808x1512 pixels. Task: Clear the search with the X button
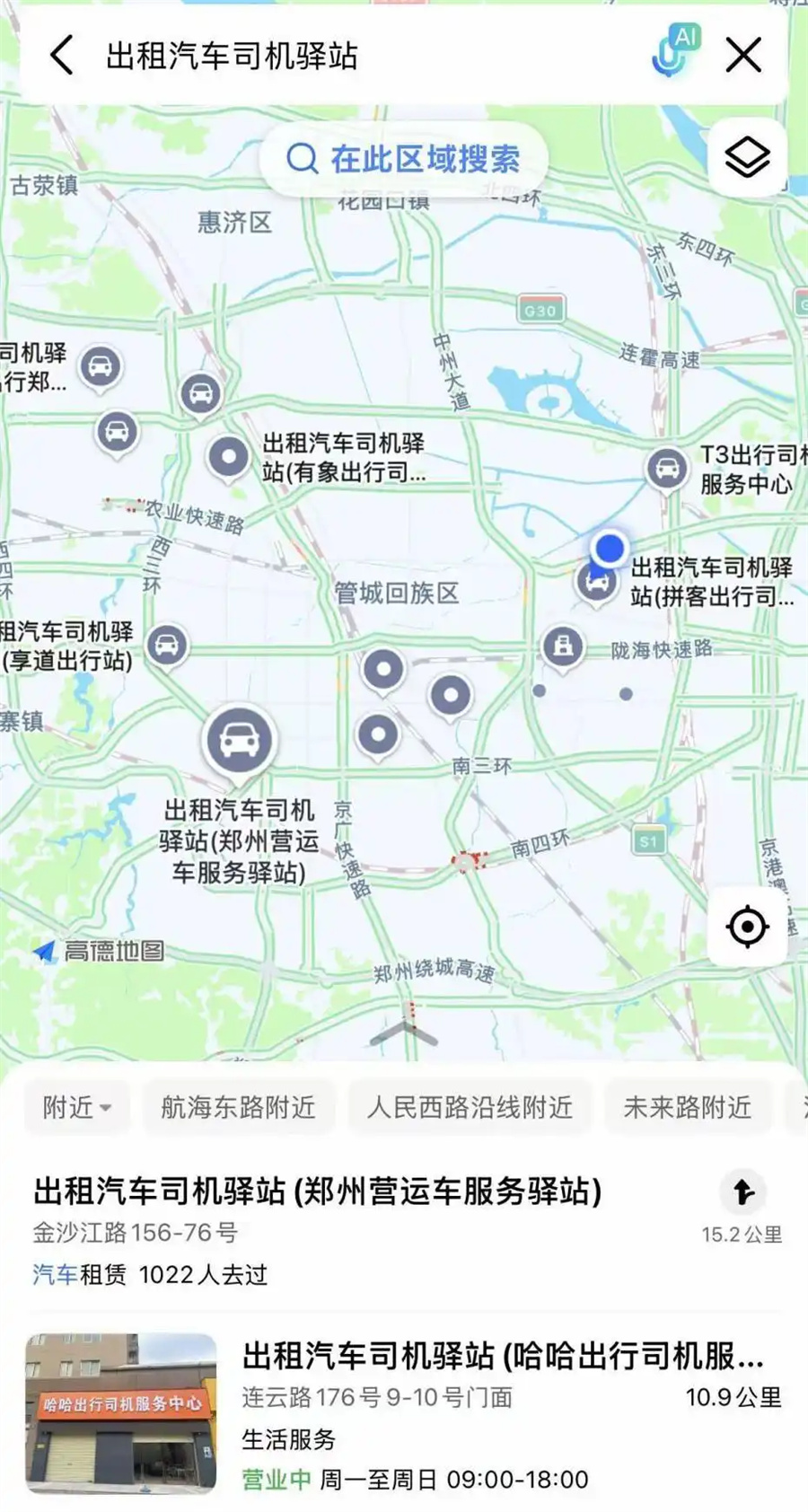(x=743, y=54)
